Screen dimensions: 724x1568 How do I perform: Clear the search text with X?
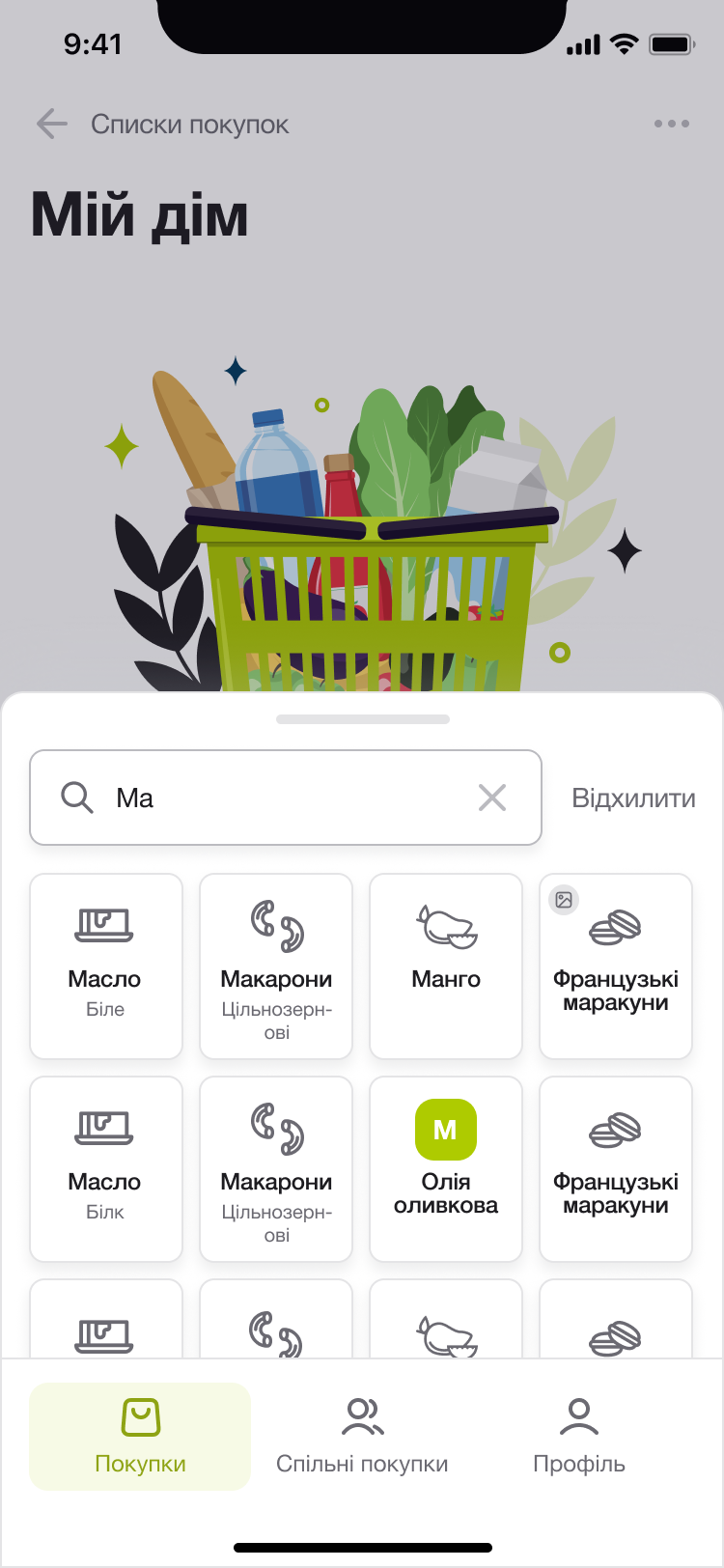click(492, 798)
